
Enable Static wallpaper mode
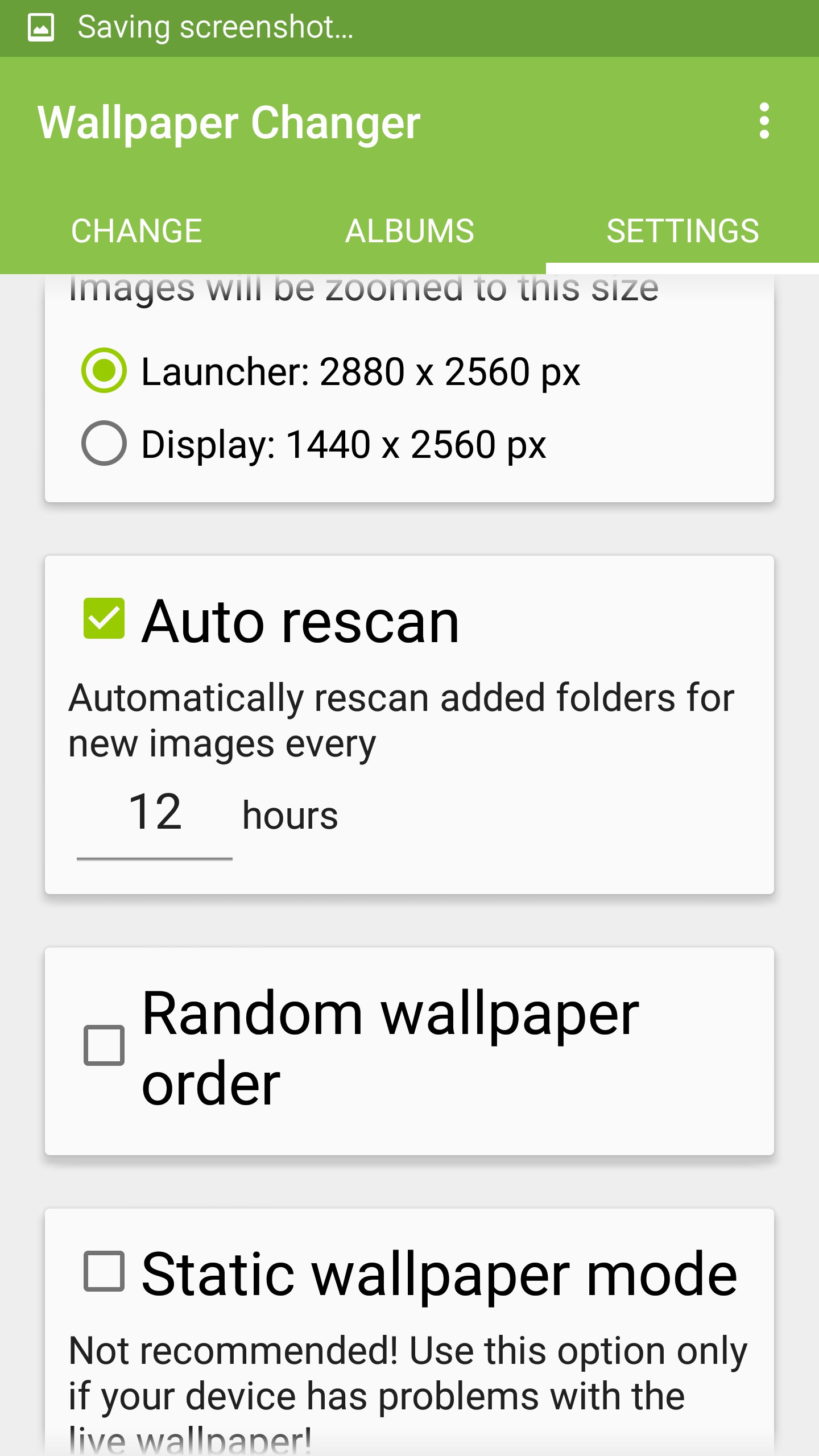click(104, 1272)
